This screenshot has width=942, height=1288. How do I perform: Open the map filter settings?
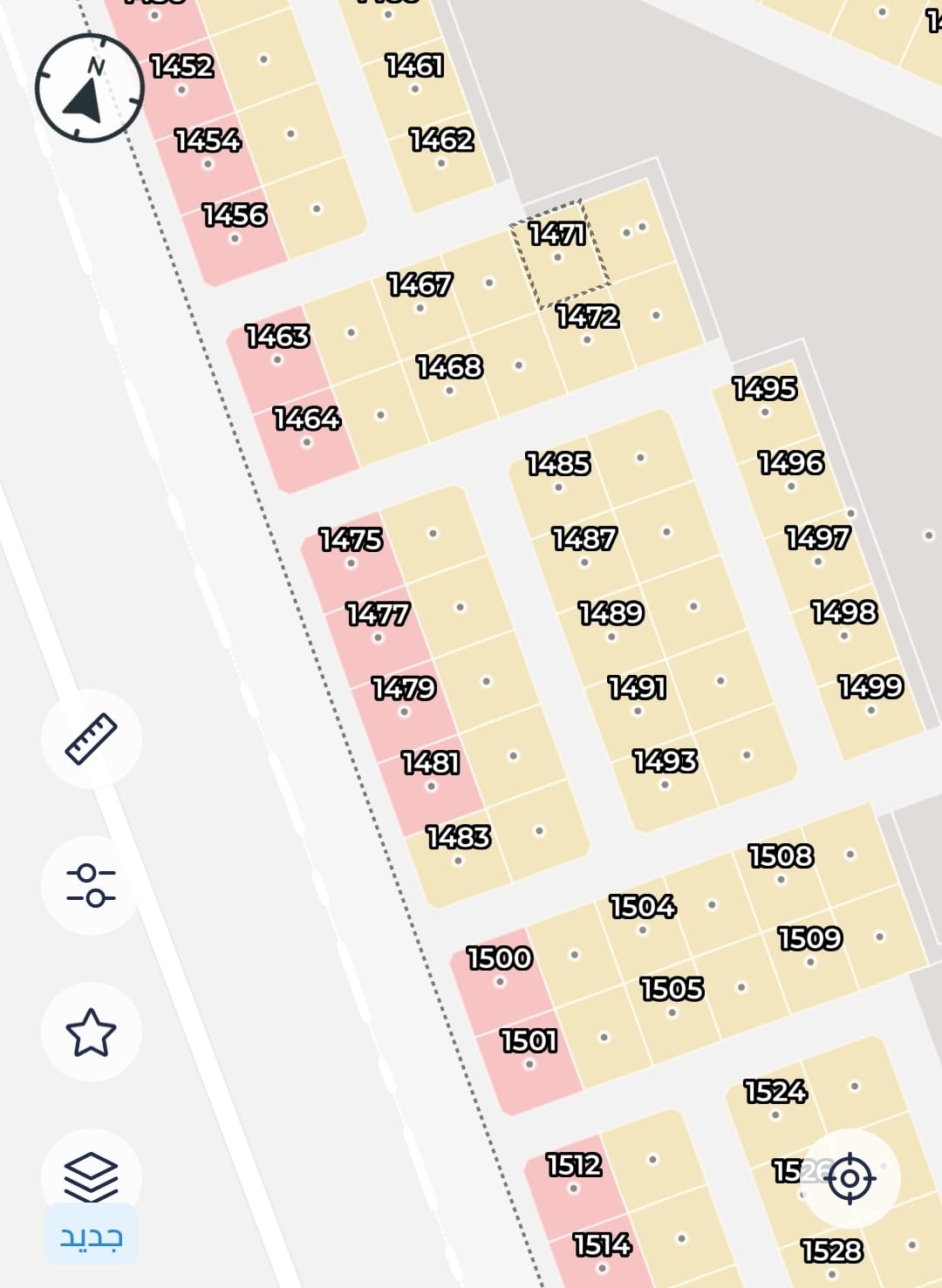point(92,885)
